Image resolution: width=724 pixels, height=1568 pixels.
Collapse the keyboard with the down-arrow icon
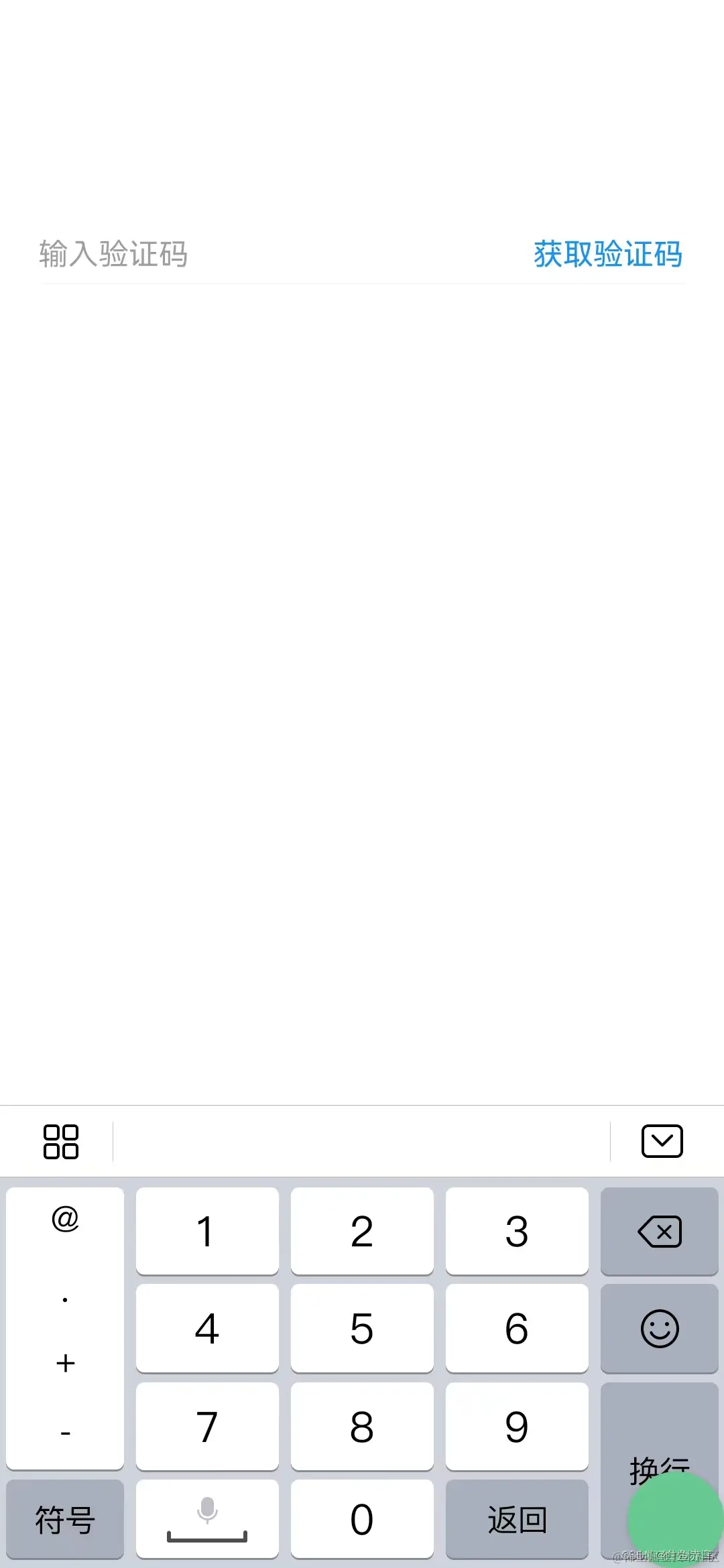pyautogui.click(x=662, y=1141)
